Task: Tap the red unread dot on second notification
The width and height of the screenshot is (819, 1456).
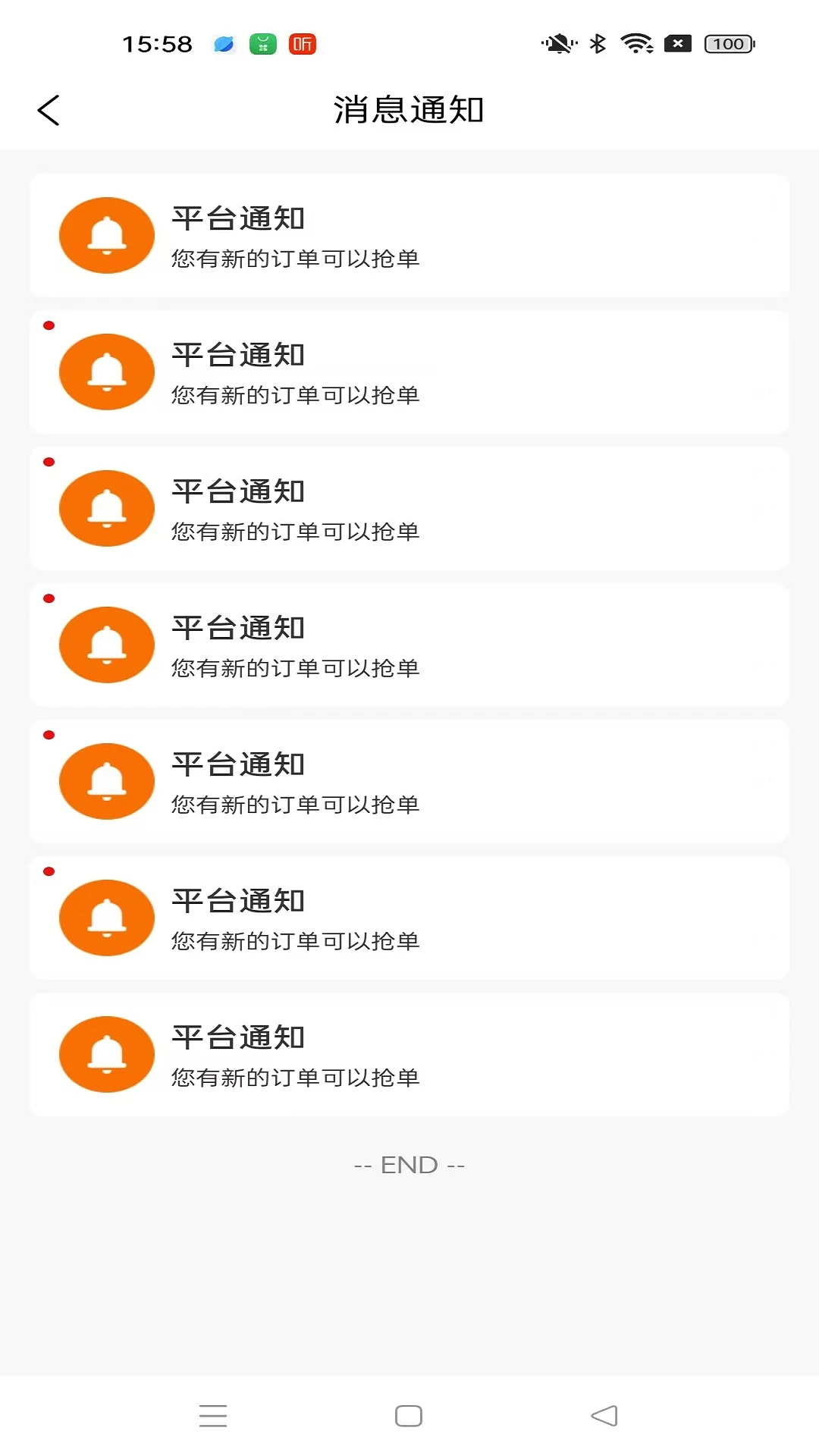Action: coord(49,326)
